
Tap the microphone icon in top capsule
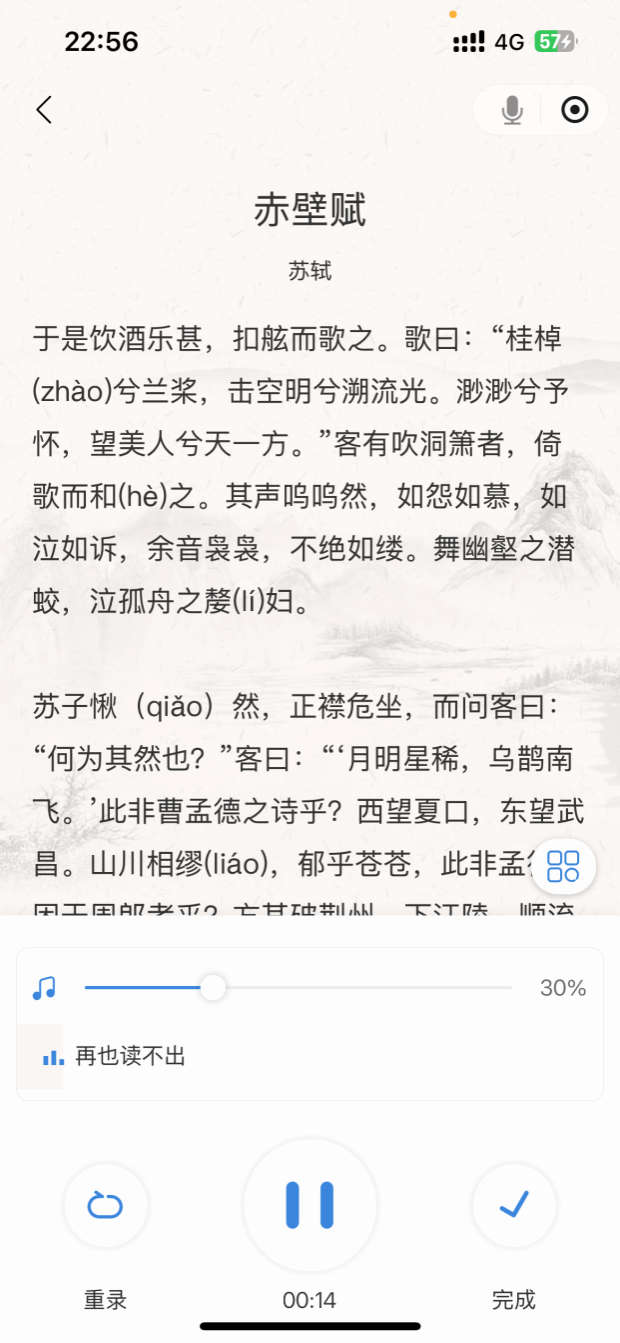point(512,110)
